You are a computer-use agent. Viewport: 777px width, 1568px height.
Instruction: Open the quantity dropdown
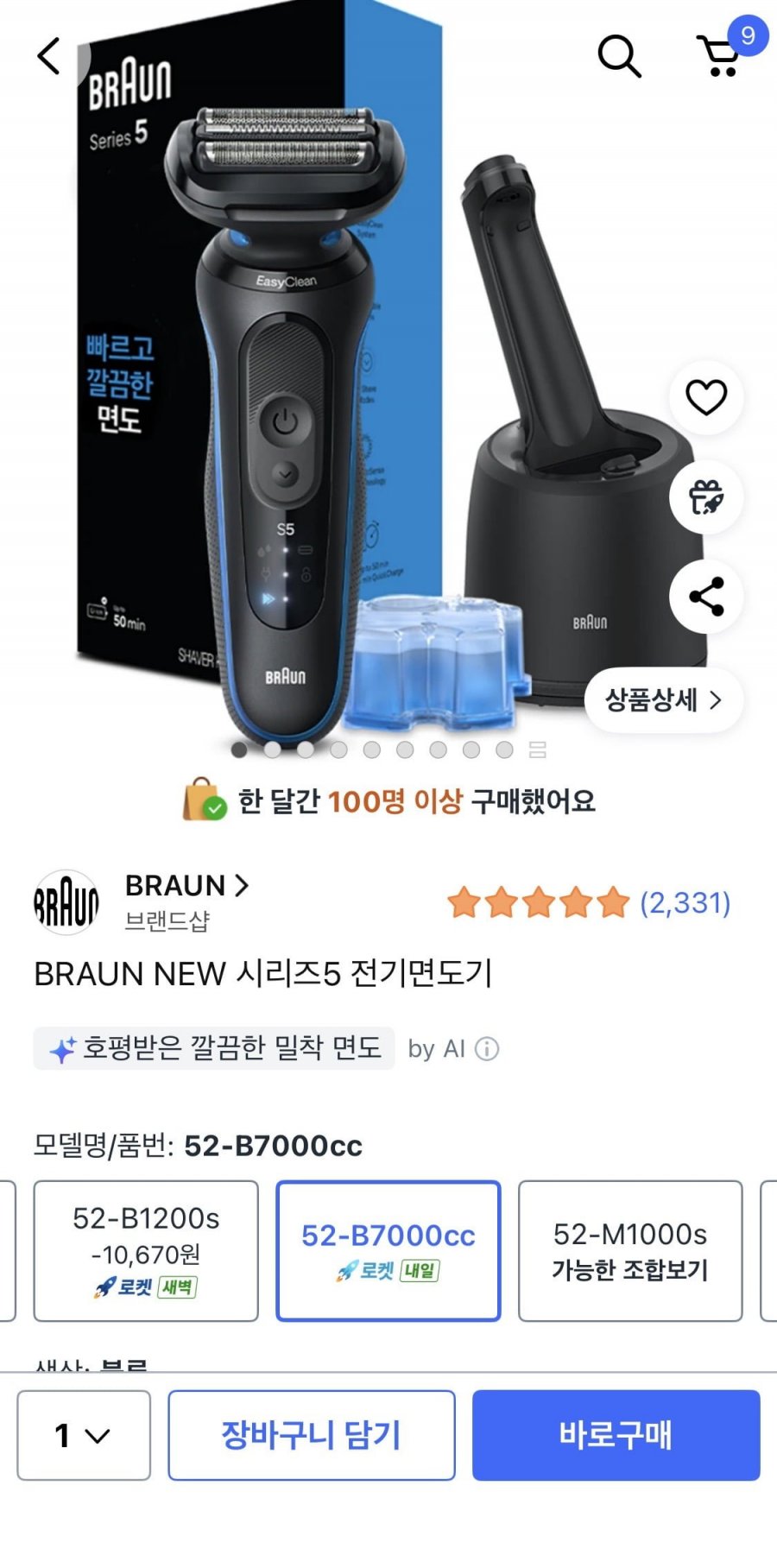84,1435
